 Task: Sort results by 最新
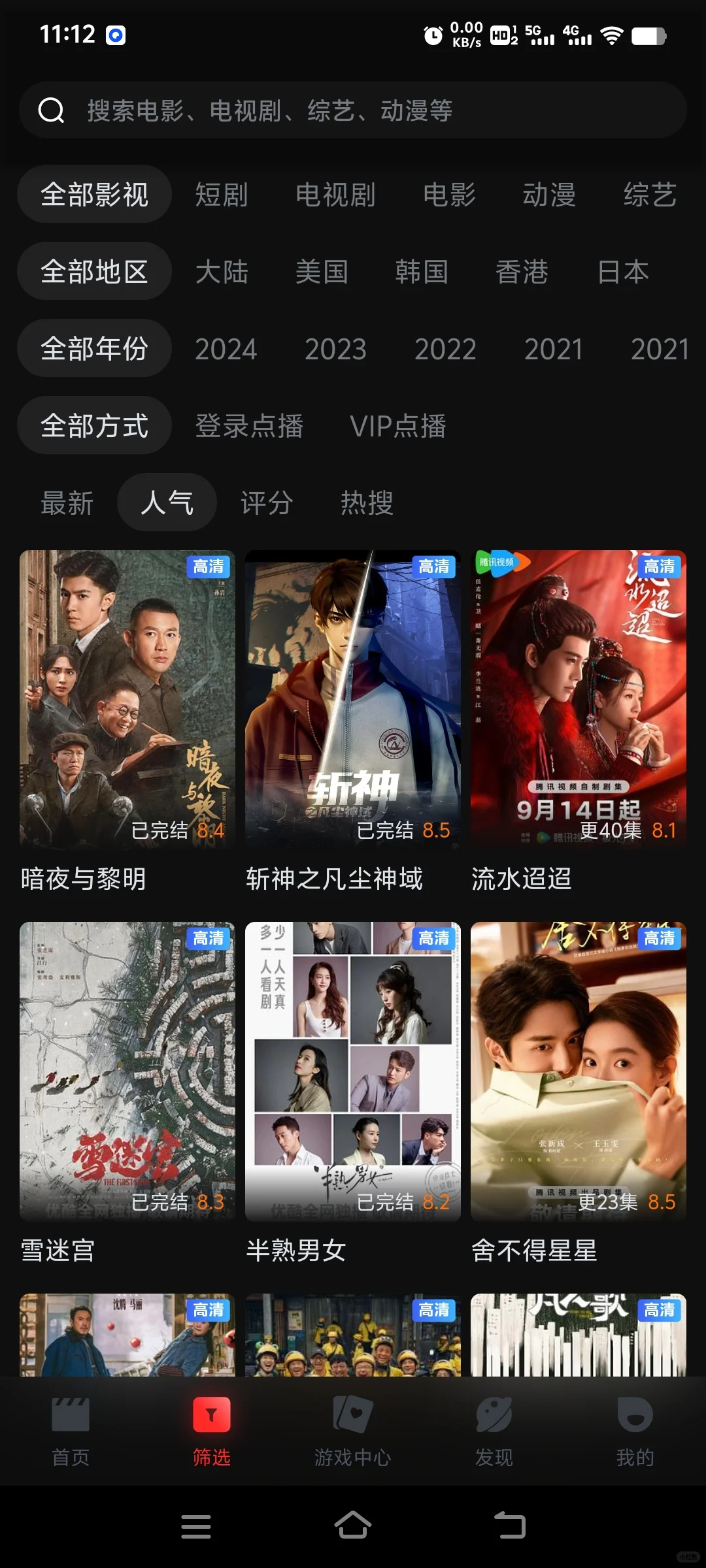[x=67, y=503]
